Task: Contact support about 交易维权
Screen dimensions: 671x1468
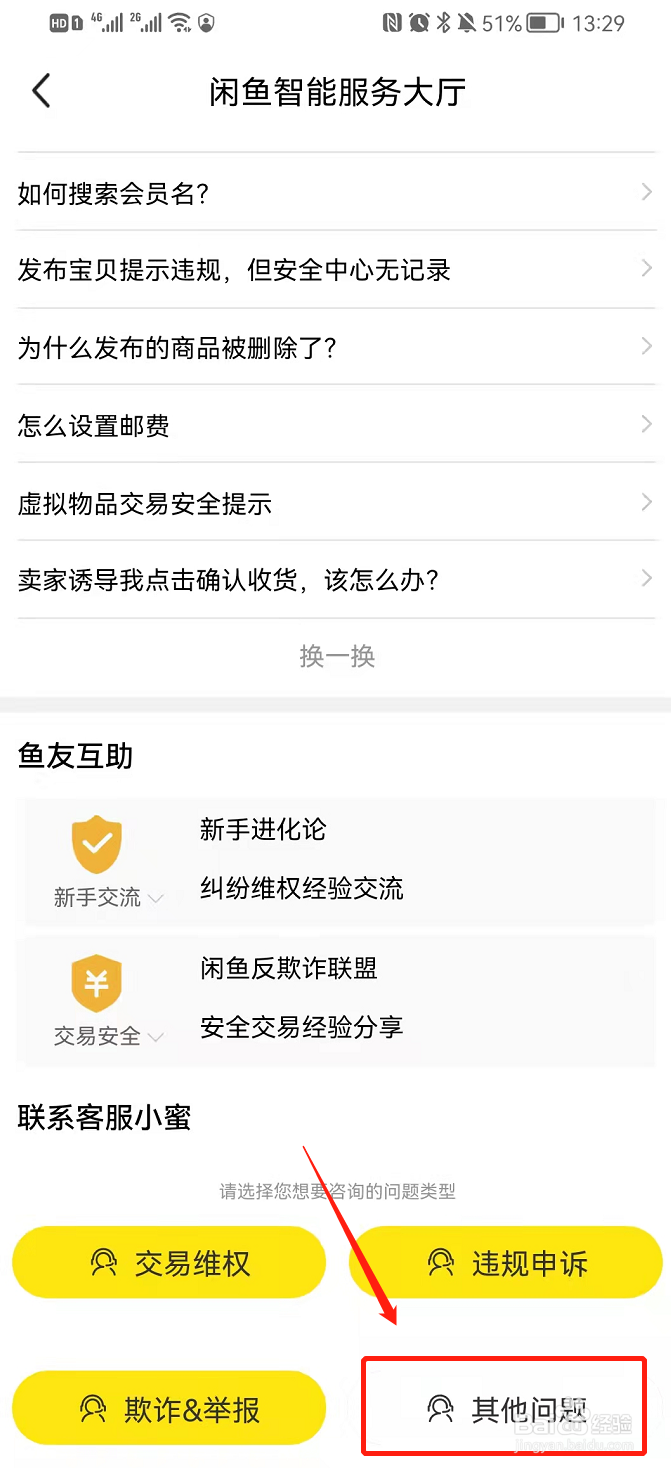Action: (x=169, y=1262)
